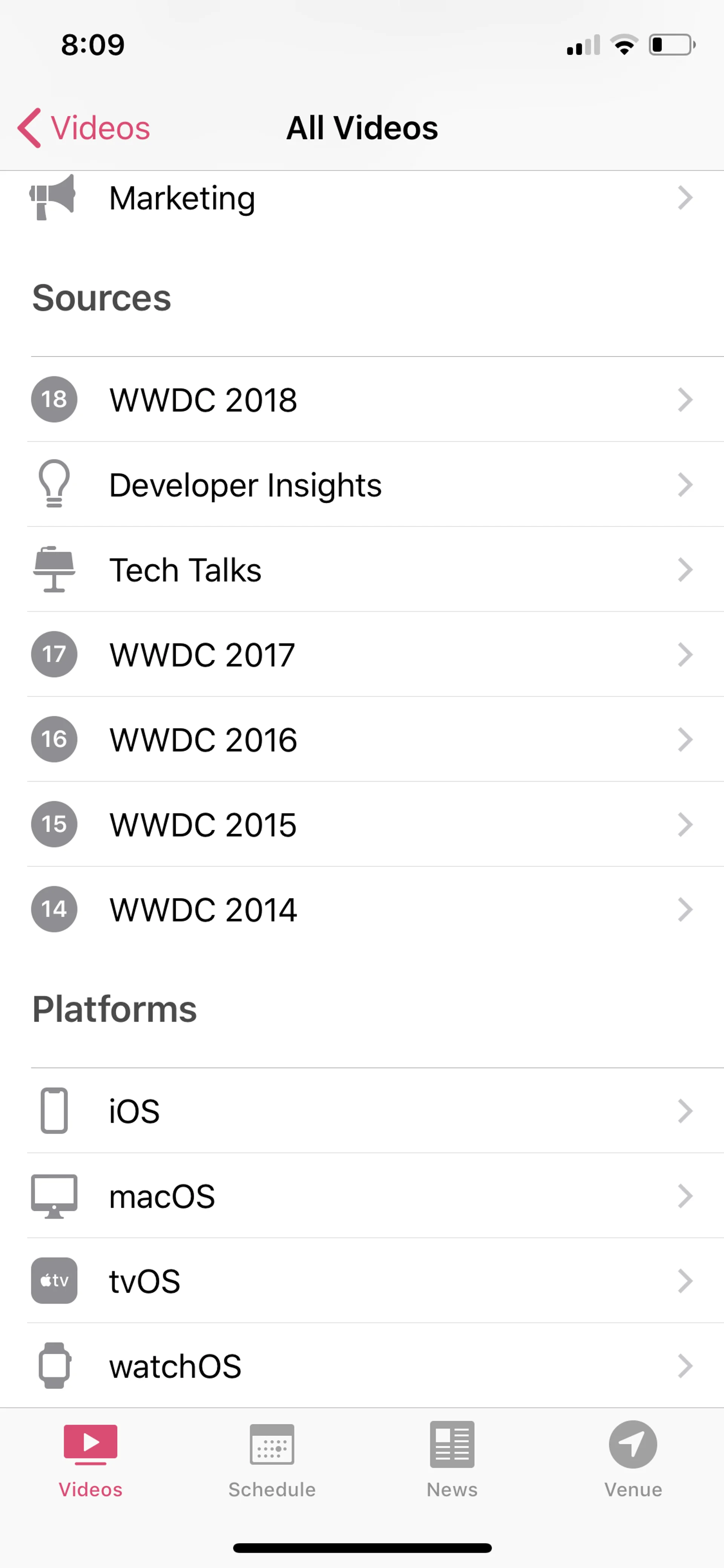Open Developer Insights videos
The image size is (724, 1568).
[362, 485]
